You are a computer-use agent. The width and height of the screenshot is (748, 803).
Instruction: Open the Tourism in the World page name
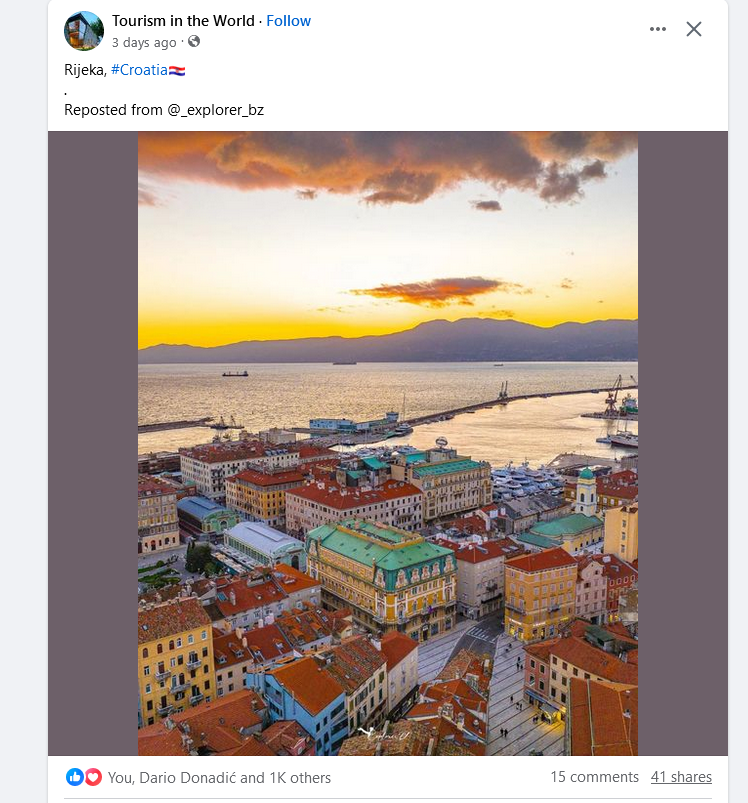coord(183,21)
